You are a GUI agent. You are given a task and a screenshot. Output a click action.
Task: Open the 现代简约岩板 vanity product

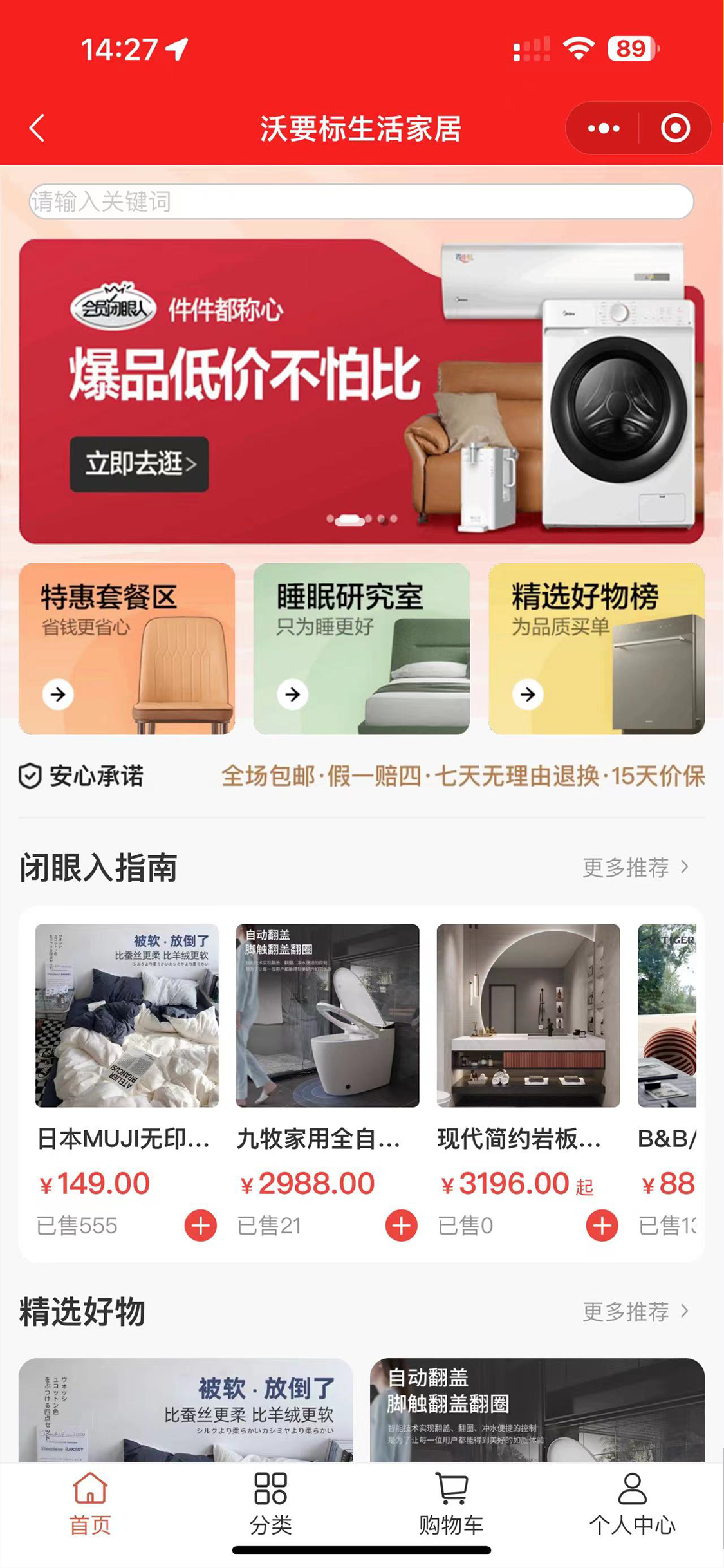pos(528,1016)
